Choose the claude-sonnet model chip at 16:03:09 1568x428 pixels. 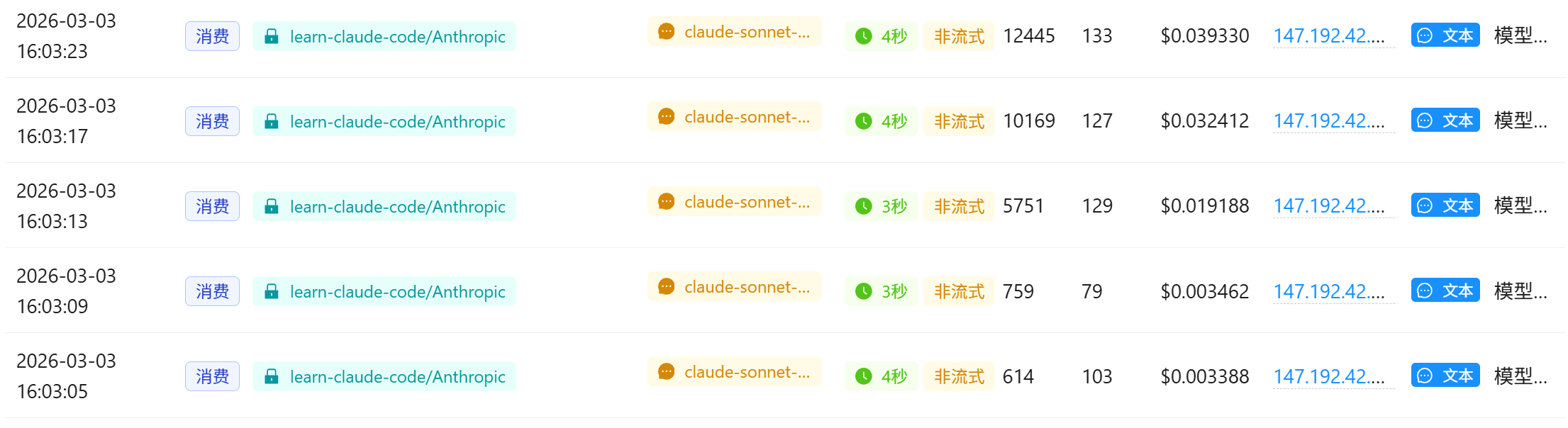[735, 287]
